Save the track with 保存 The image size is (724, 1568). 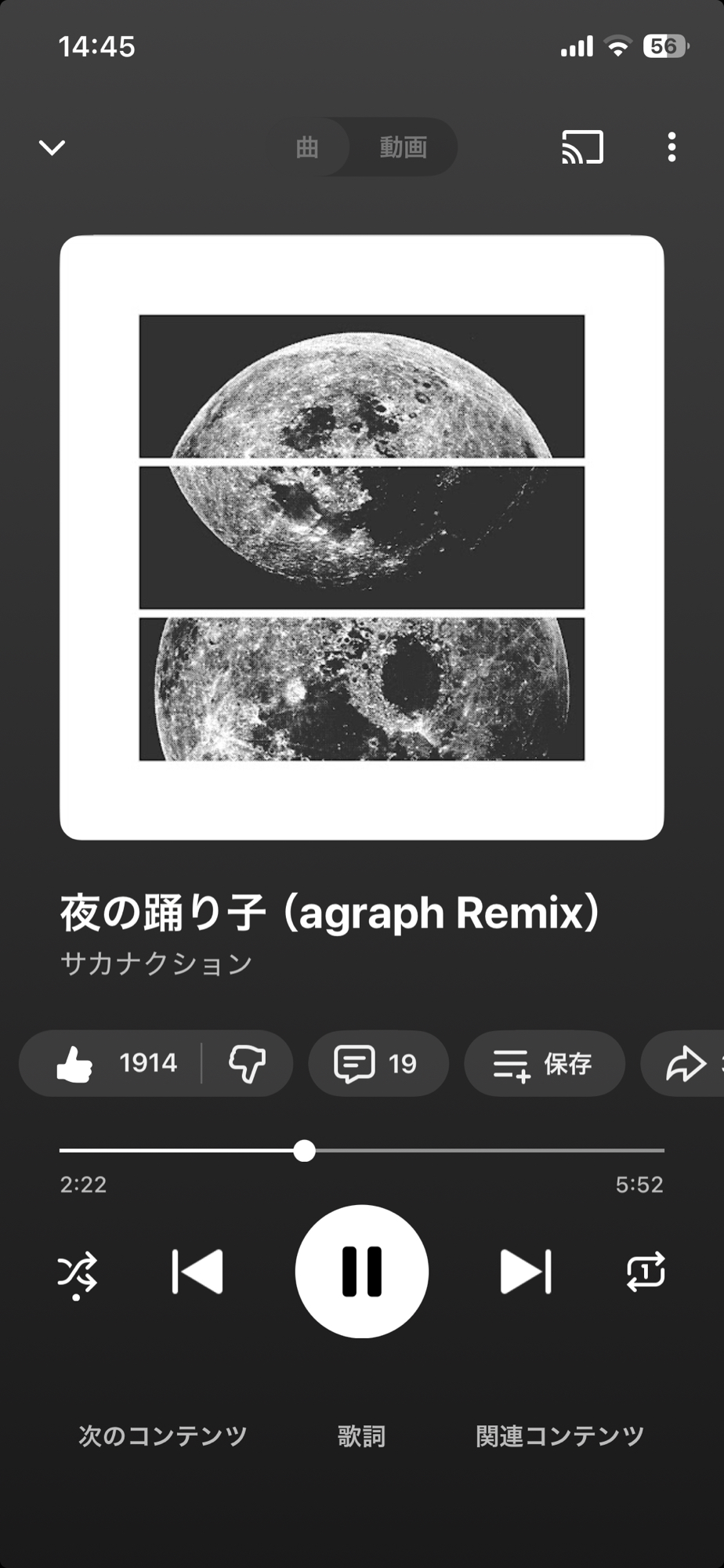click(x=544, y=1064)
